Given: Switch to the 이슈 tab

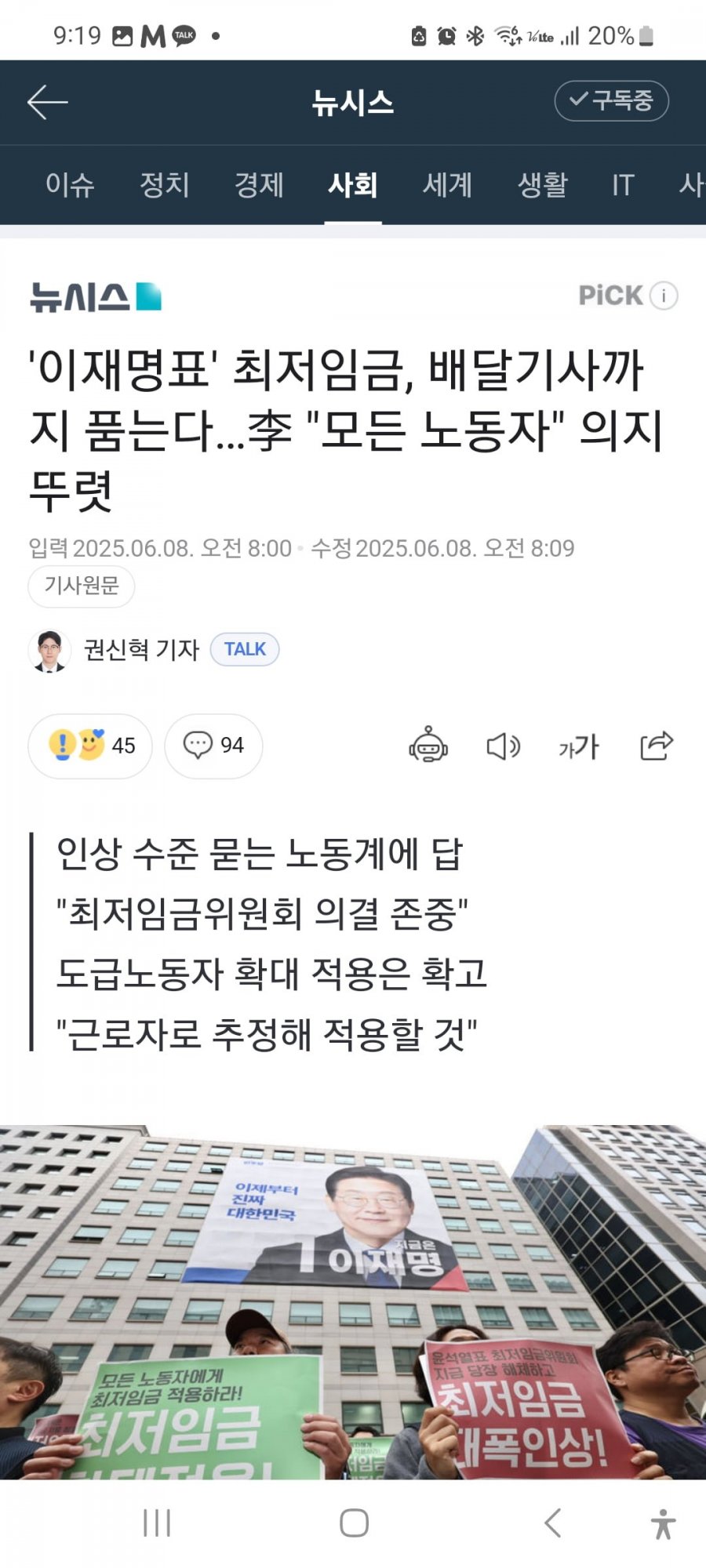Looking at the screenshot, I should point(70,185).
